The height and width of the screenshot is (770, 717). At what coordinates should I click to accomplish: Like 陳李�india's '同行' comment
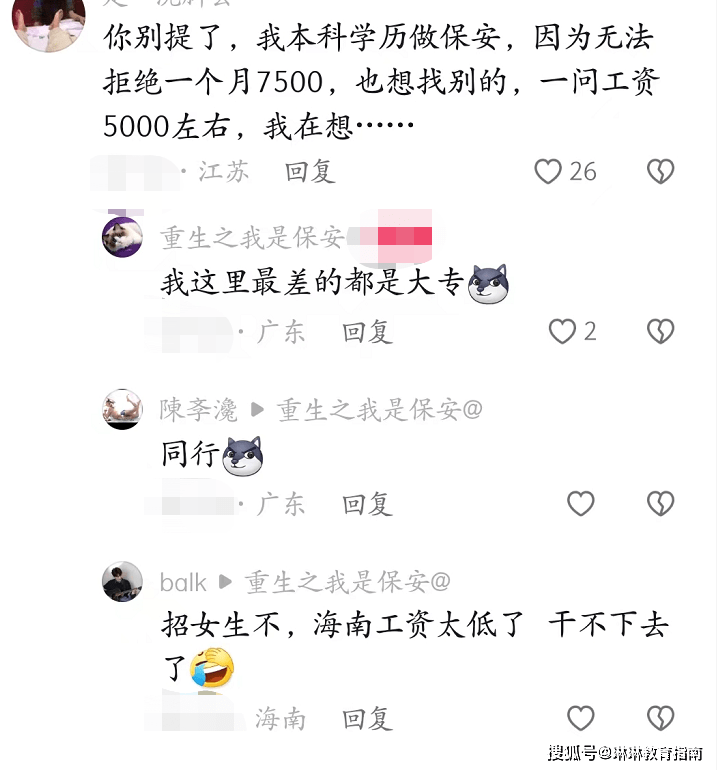(580, 503)
